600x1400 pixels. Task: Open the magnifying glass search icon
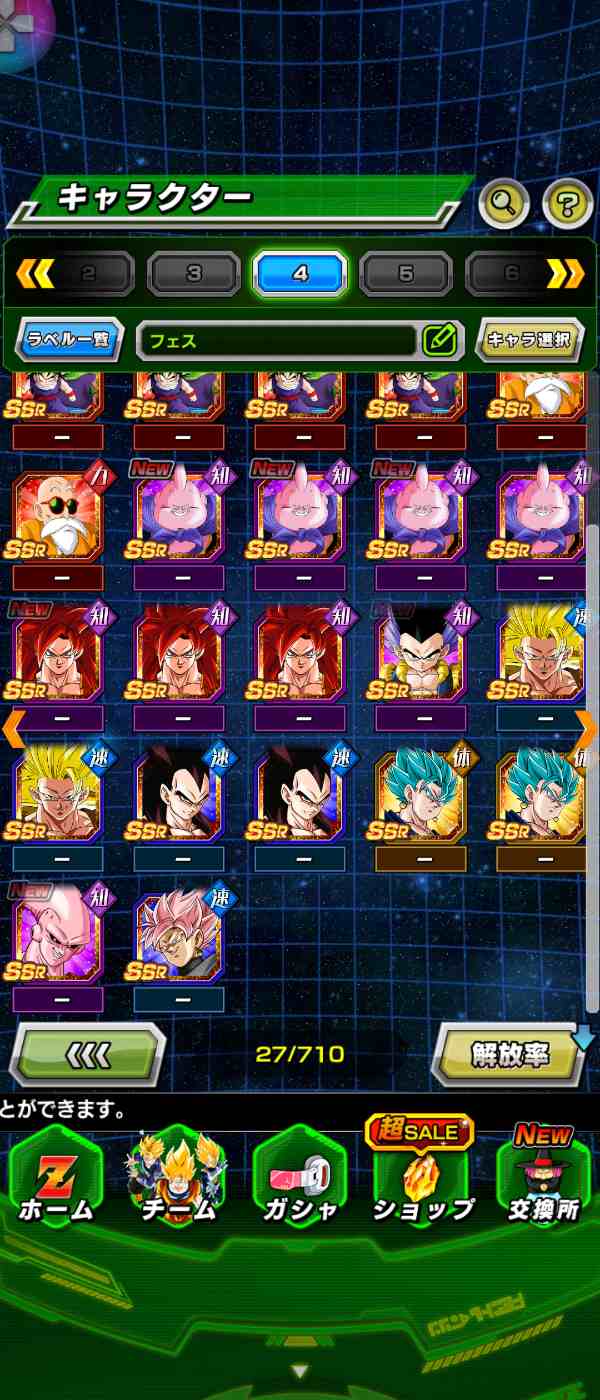(503, 204)
